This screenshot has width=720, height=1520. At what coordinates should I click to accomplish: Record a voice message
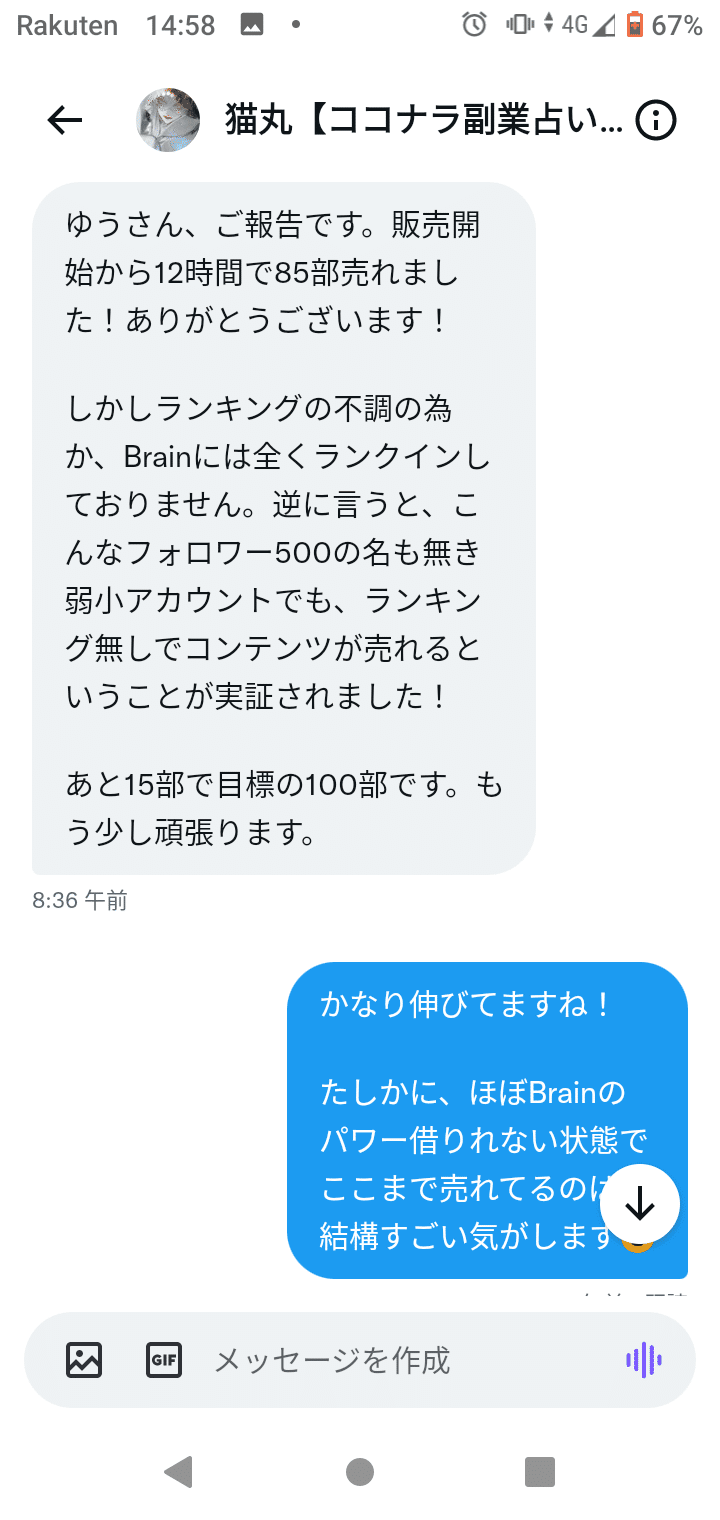pyautogui.click(x=644, y=1360)
